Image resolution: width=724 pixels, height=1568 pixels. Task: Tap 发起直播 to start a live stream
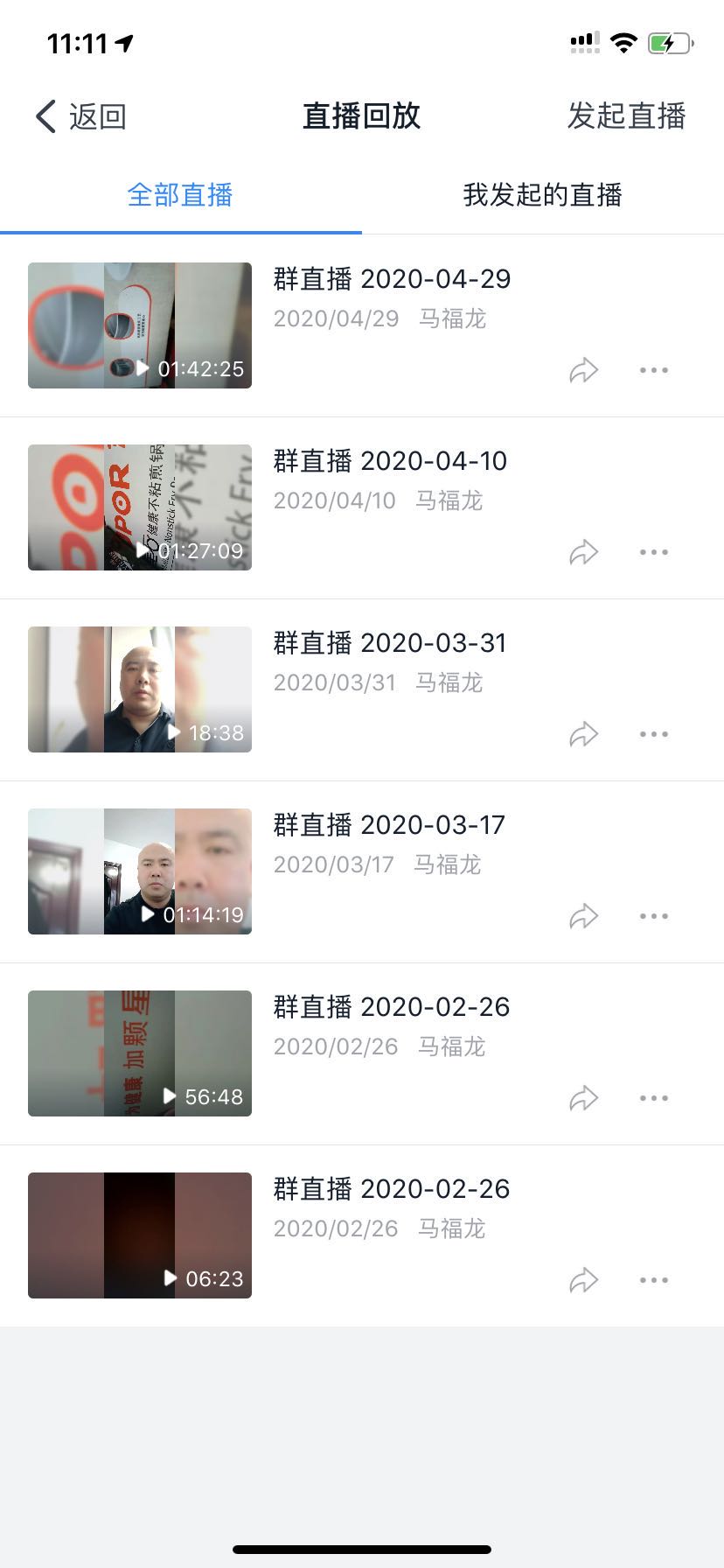(x=627, y=115)
